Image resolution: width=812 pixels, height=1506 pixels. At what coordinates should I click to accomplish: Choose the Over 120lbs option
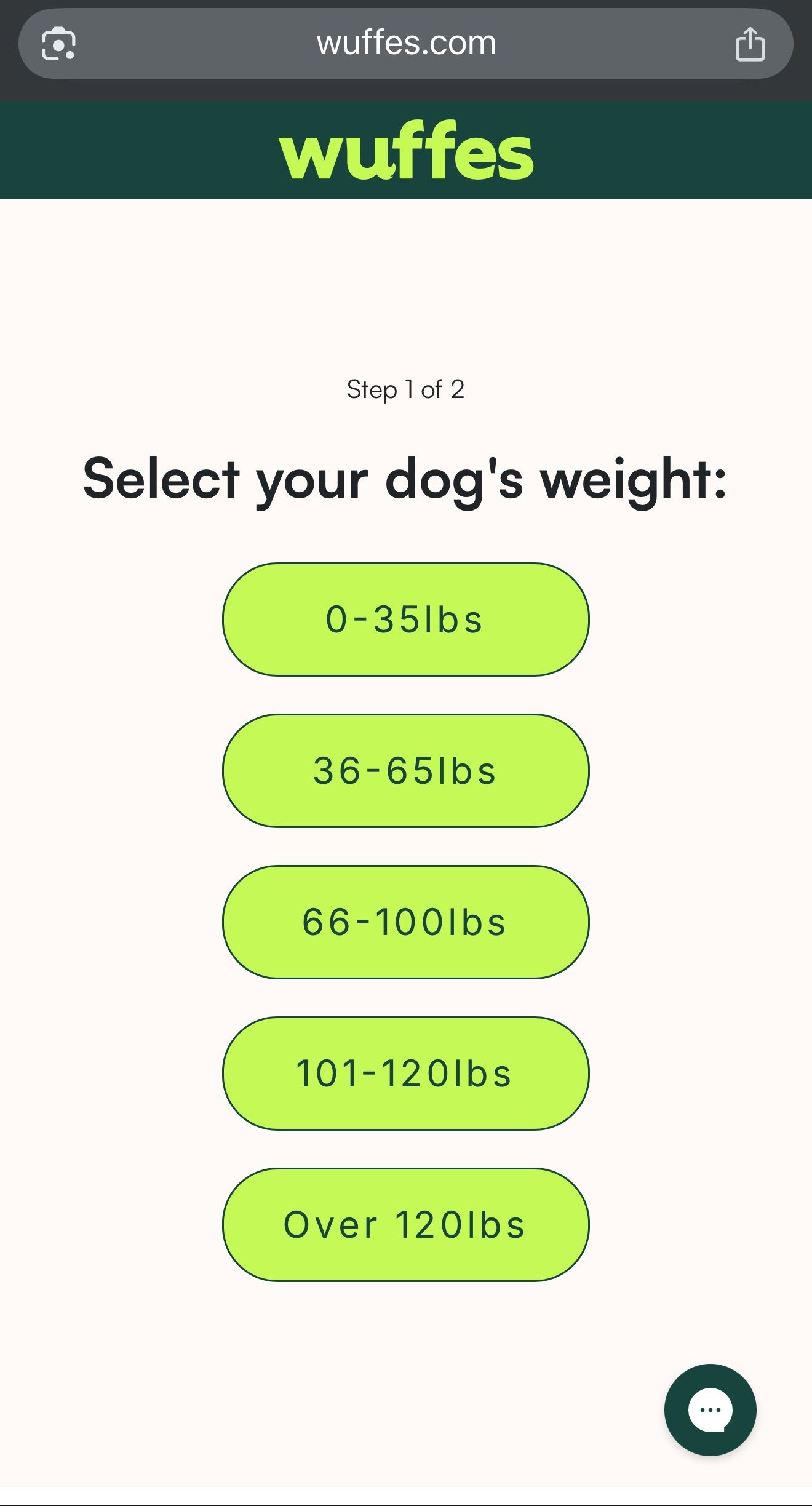coord(405,1225)
